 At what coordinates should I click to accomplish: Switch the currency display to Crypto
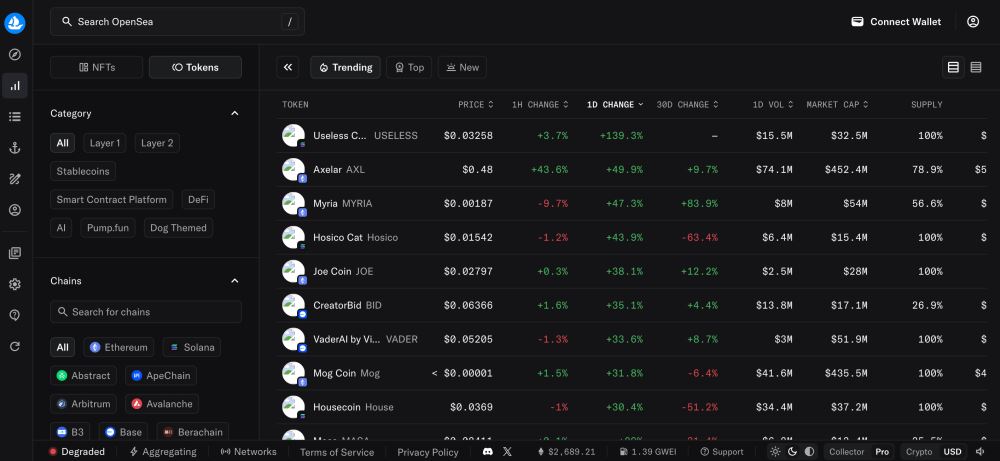[x=918, y=452]
